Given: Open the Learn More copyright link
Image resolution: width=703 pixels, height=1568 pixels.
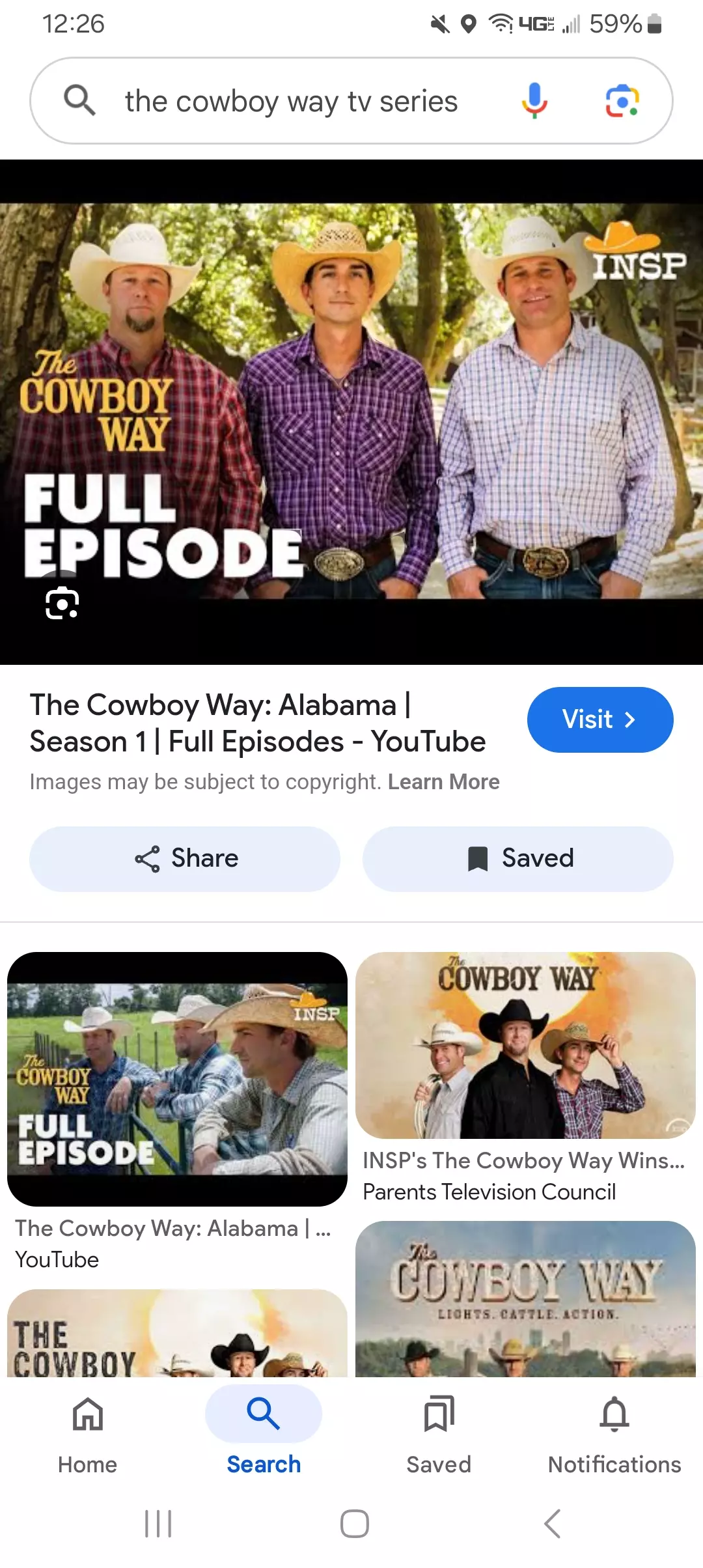Looking at the screenshot, I should pos(443,782).
